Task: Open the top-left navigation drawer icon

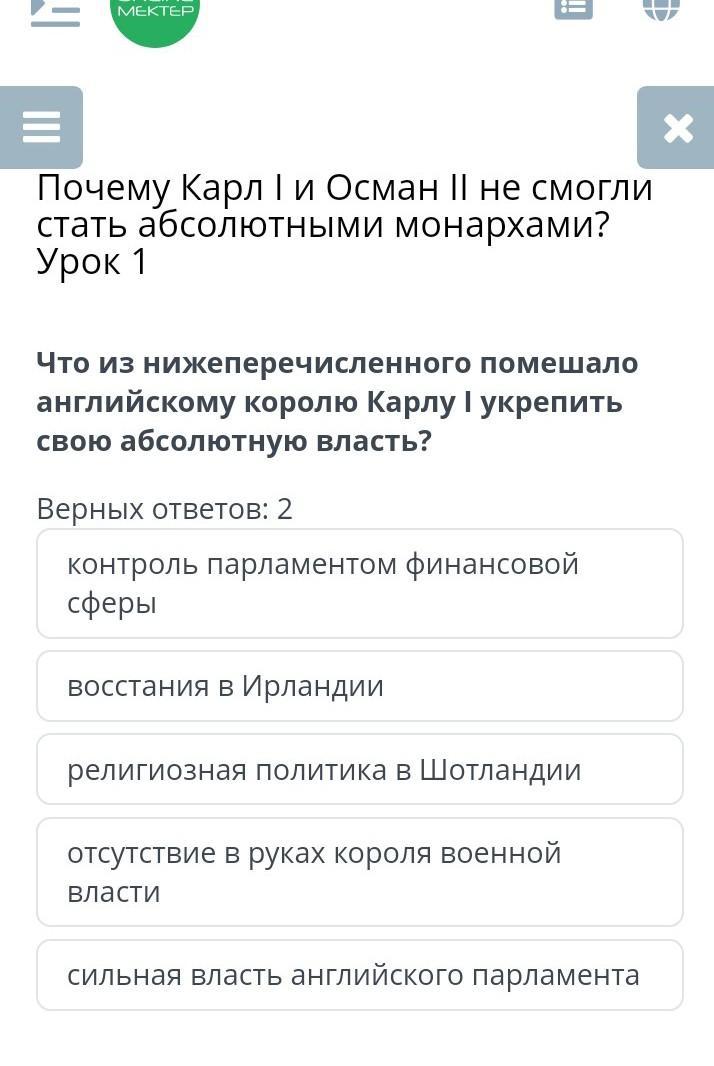Action: coord(55,12)
